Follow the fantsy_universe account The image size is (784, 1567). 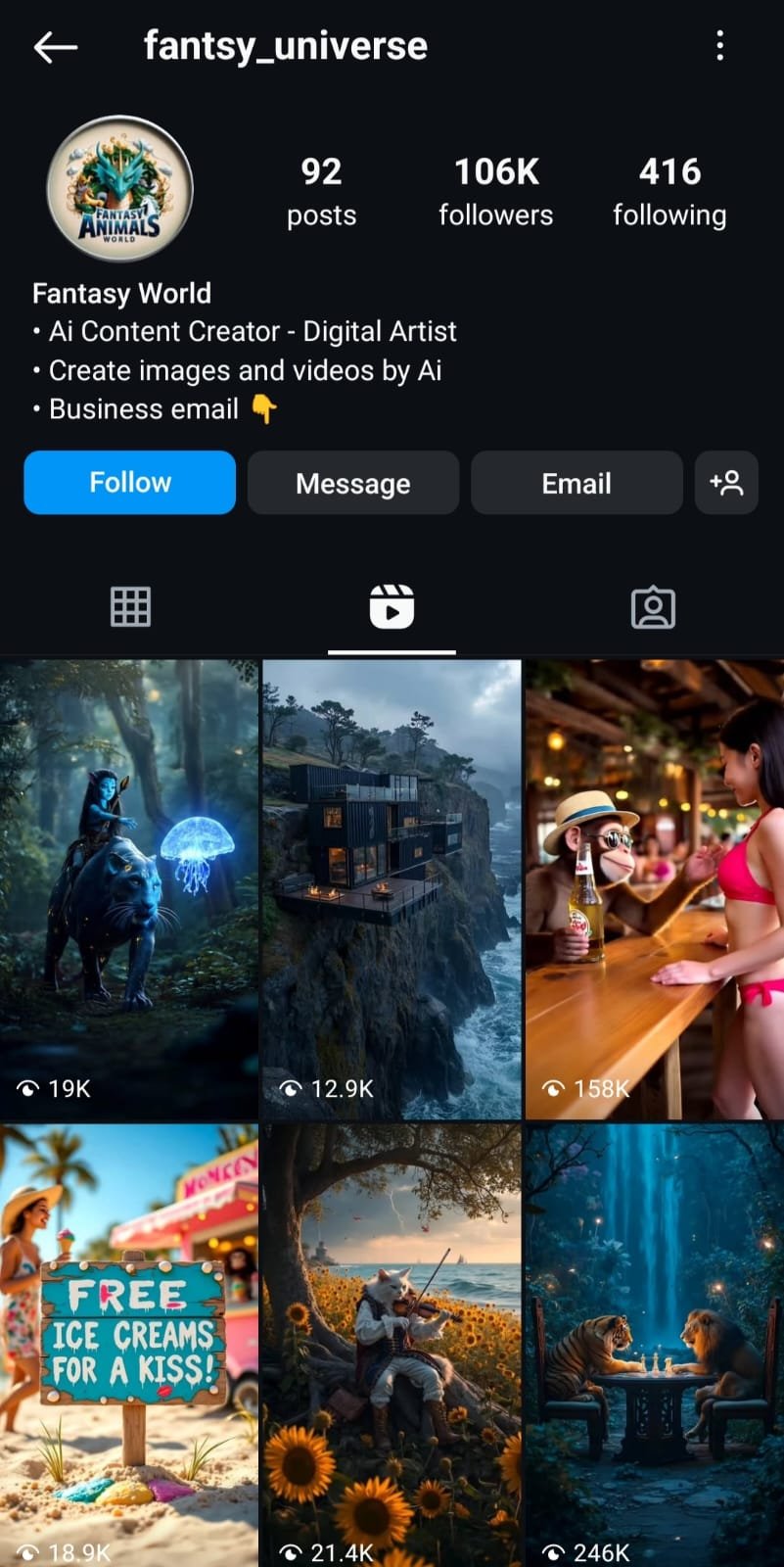point(129,483)
